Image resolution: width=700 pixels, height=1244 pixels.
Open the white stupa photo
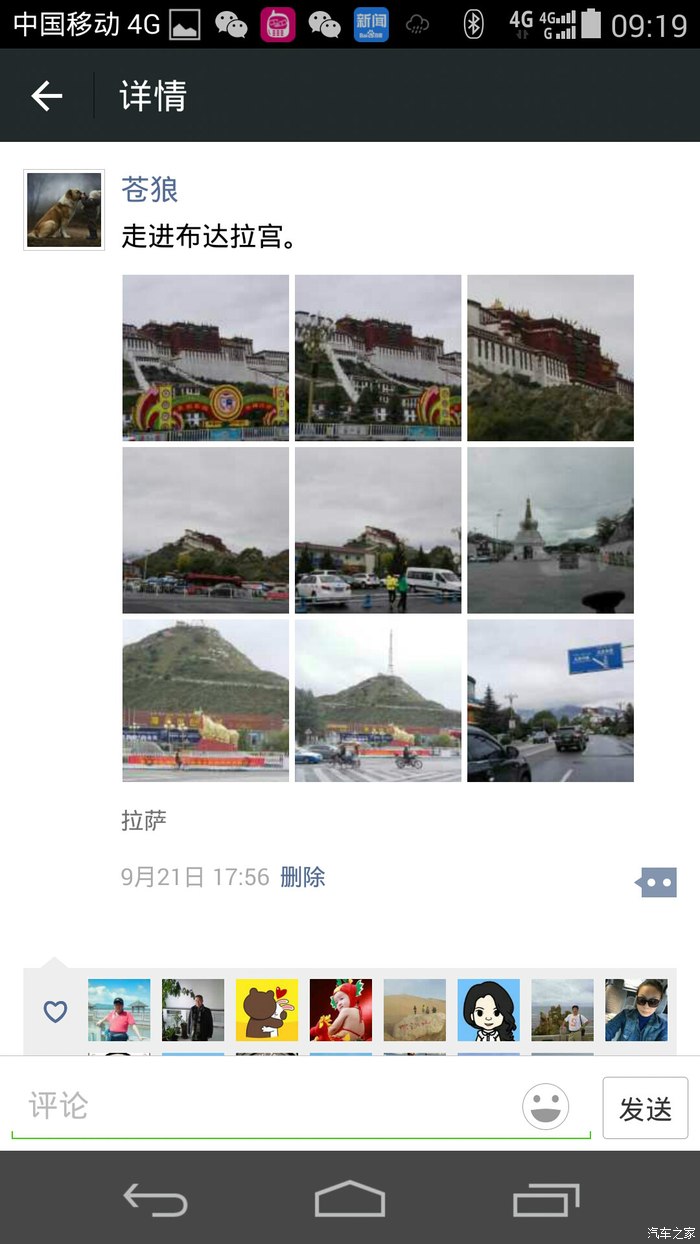(x=550, y=529)
